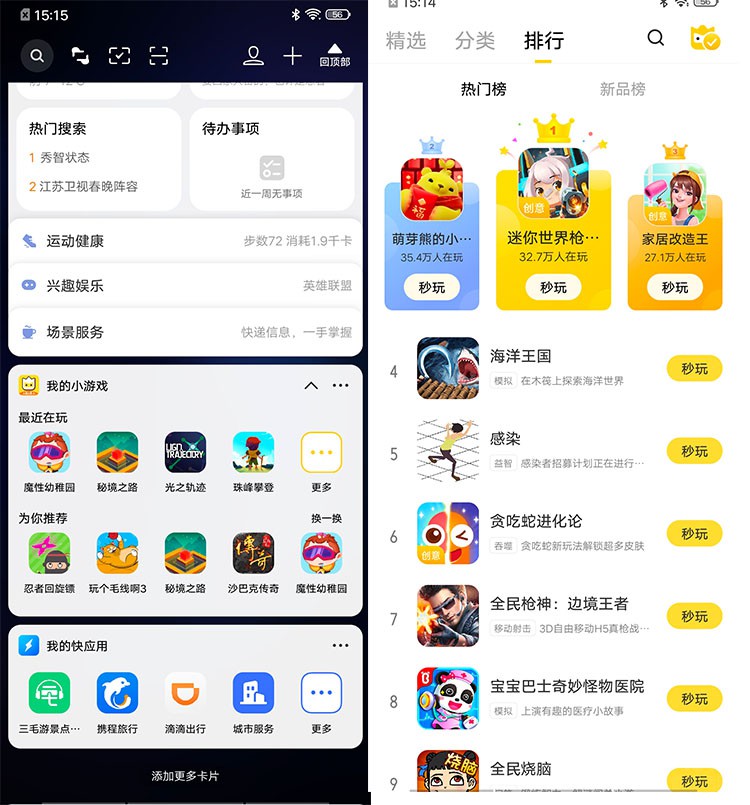Open 滴滴出行 quick app
Viewport: 750px width, 805px height.
[x=185, y=702]
